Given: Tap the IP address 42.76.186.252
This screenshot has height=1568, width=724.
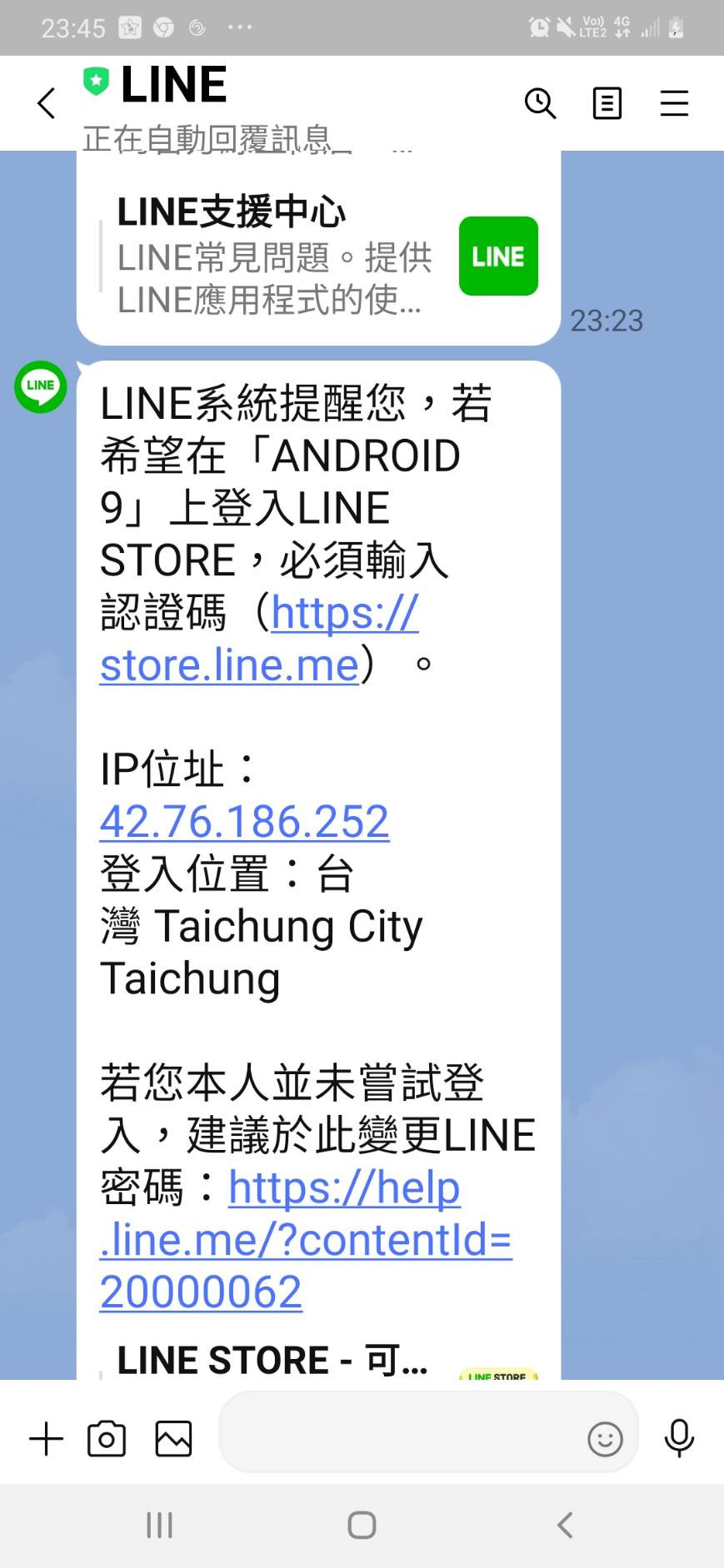Looking at the screenshot, I should [244, 822].
